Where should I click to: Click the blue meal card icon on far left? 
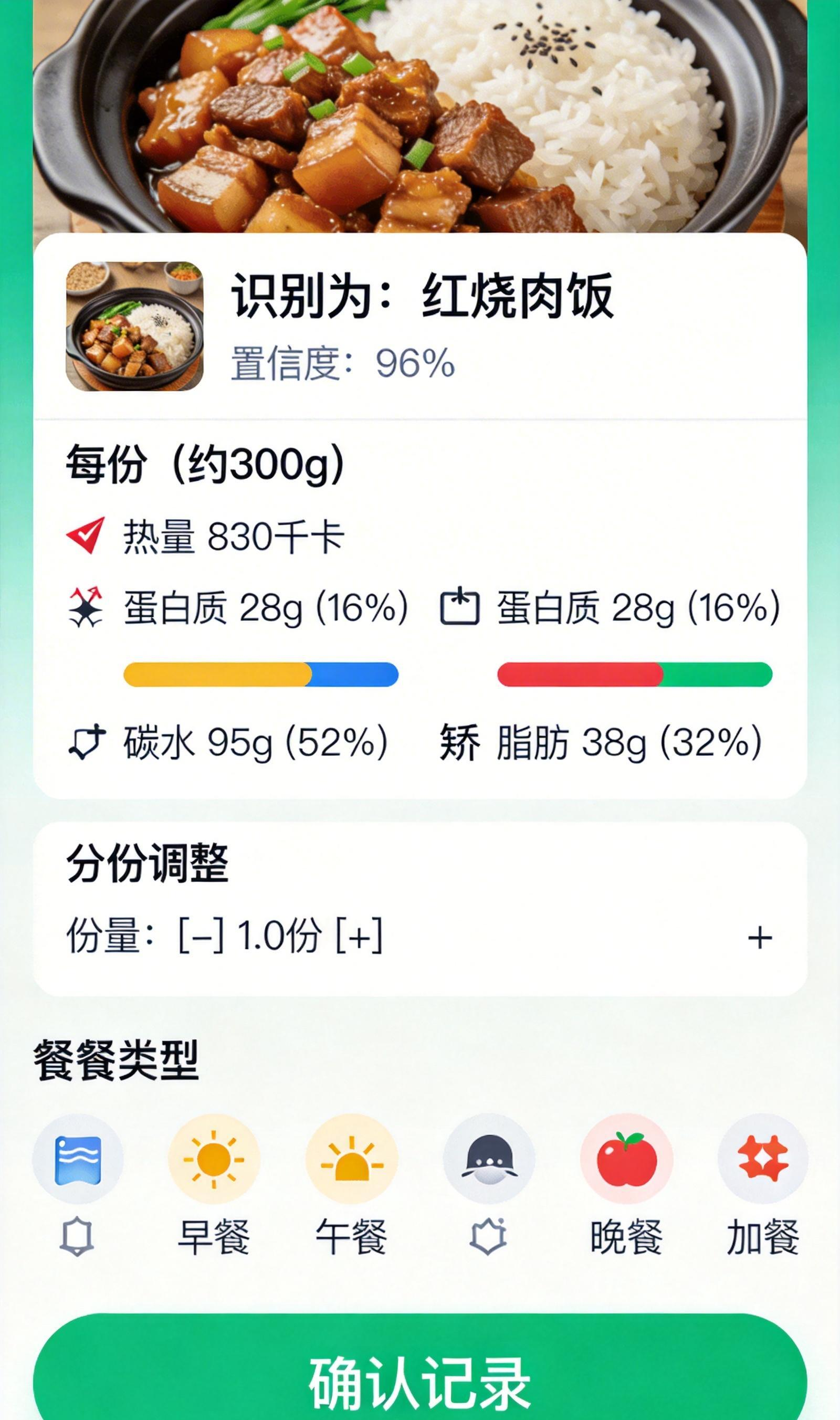click(79, 1159)
